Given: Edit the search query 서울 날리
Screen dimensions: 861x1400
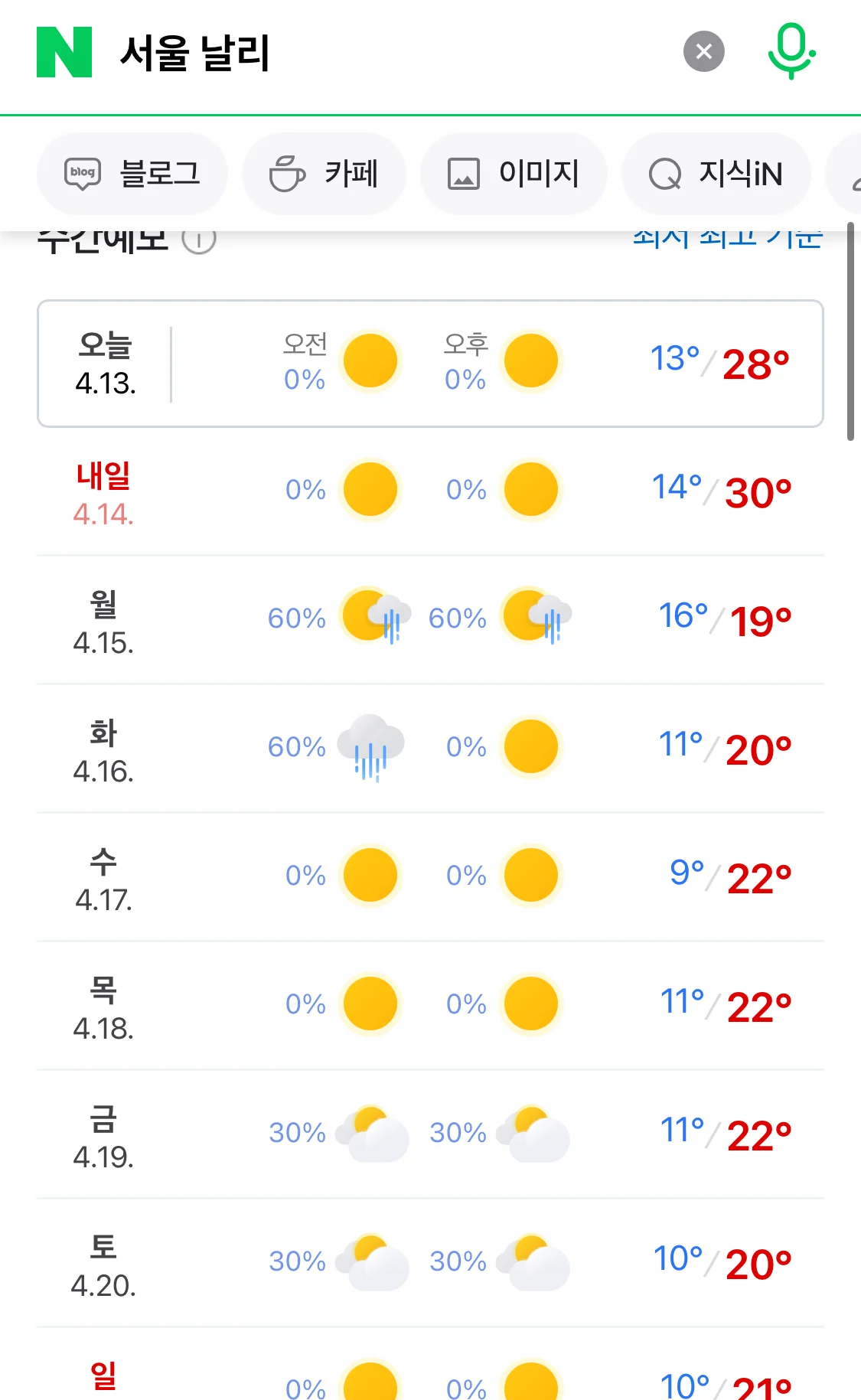Looking at the screenshot, I should point(194,53).
